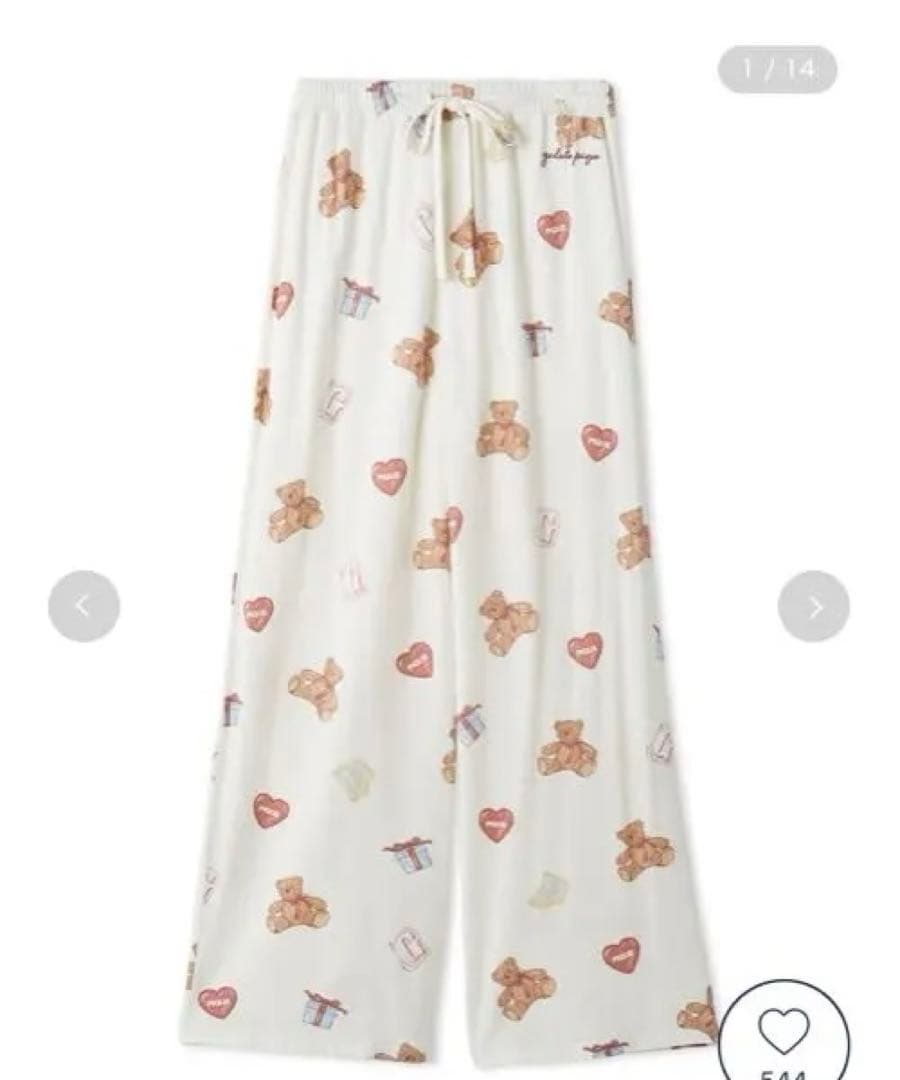Viewport: 900px width, 1080px height.
Task: Go to the next product image
Action: (x=814, y=606)
